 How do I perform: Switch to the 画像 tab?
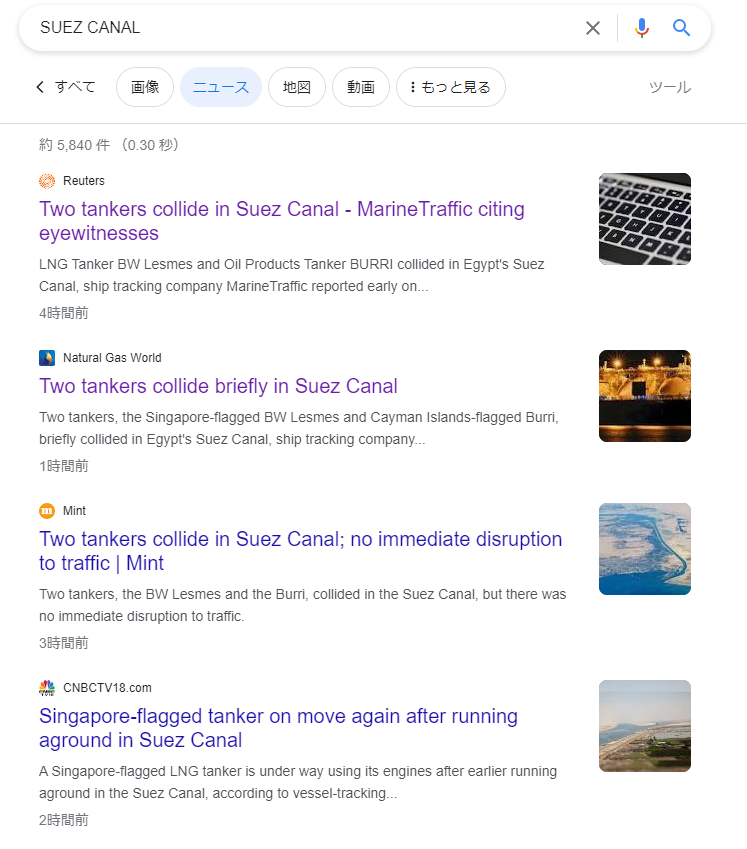(145, 87)
